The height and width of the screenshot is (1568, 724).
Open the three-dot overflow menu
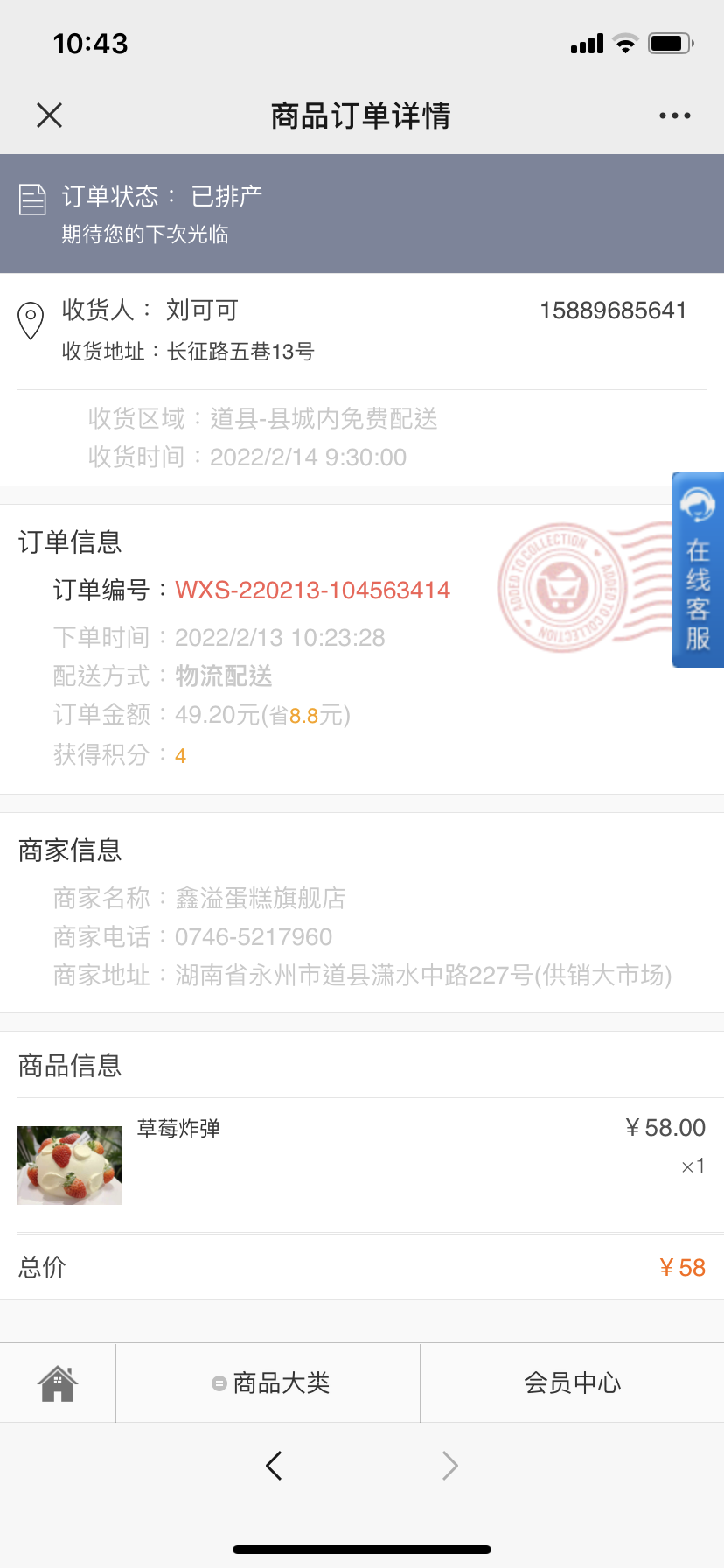675,115
